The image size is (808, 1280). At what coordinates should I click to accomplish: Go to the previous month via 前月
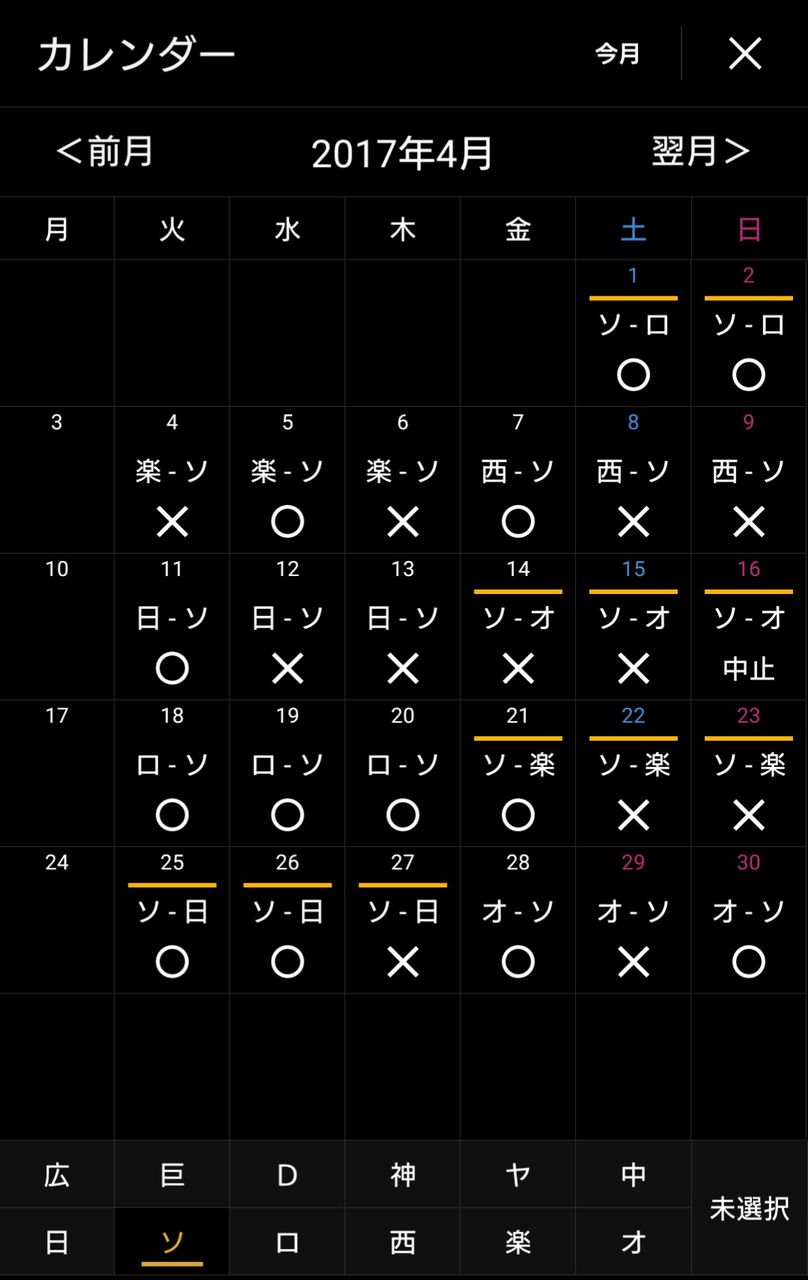coord(105,152)
